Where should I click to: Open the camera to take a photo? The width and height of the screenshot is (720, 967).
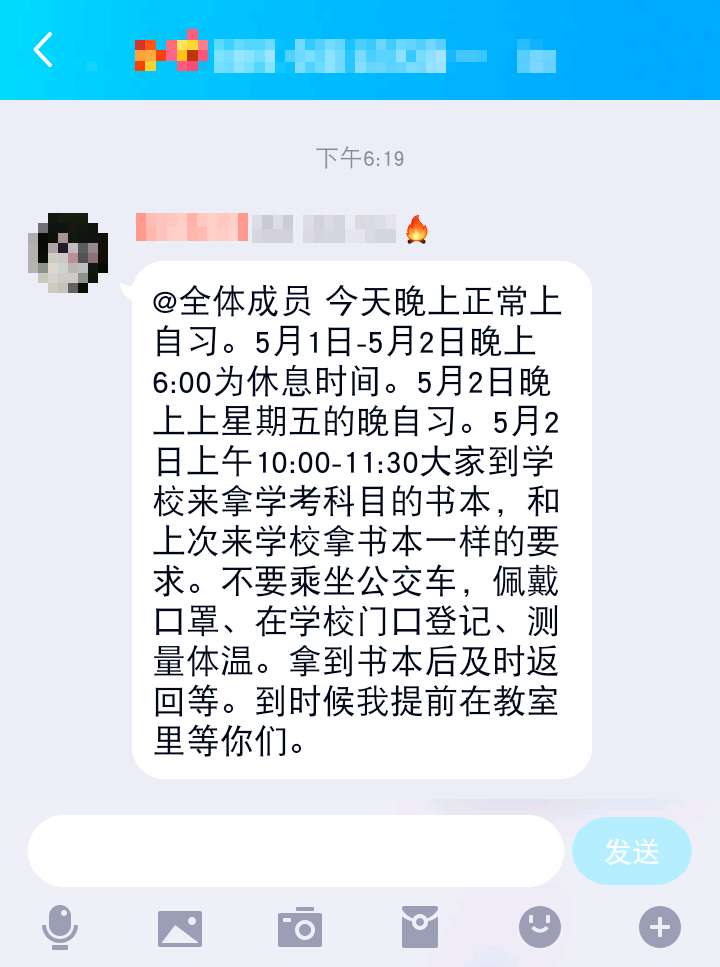click(300, 927)
